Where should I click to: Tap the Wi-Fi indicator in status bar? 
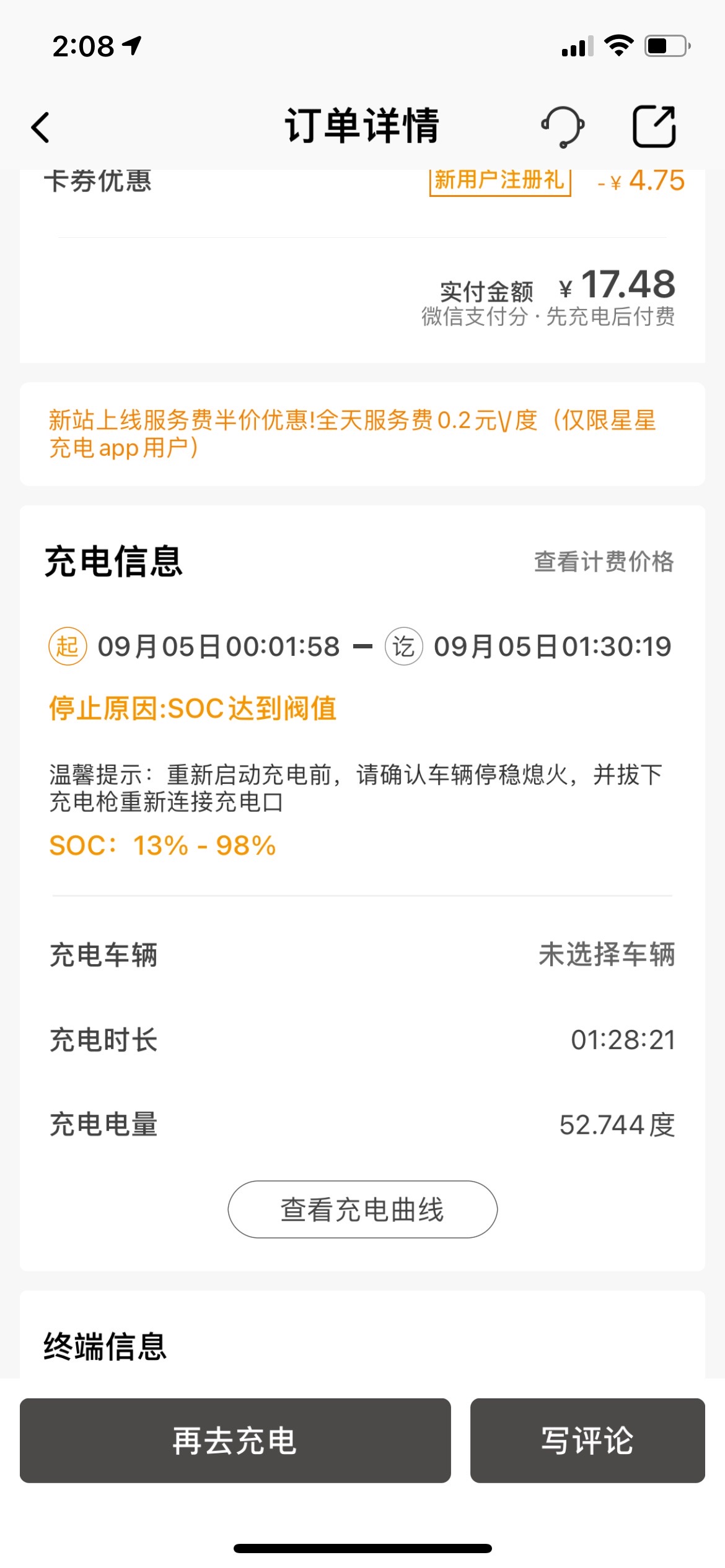(x=618, y=44)
